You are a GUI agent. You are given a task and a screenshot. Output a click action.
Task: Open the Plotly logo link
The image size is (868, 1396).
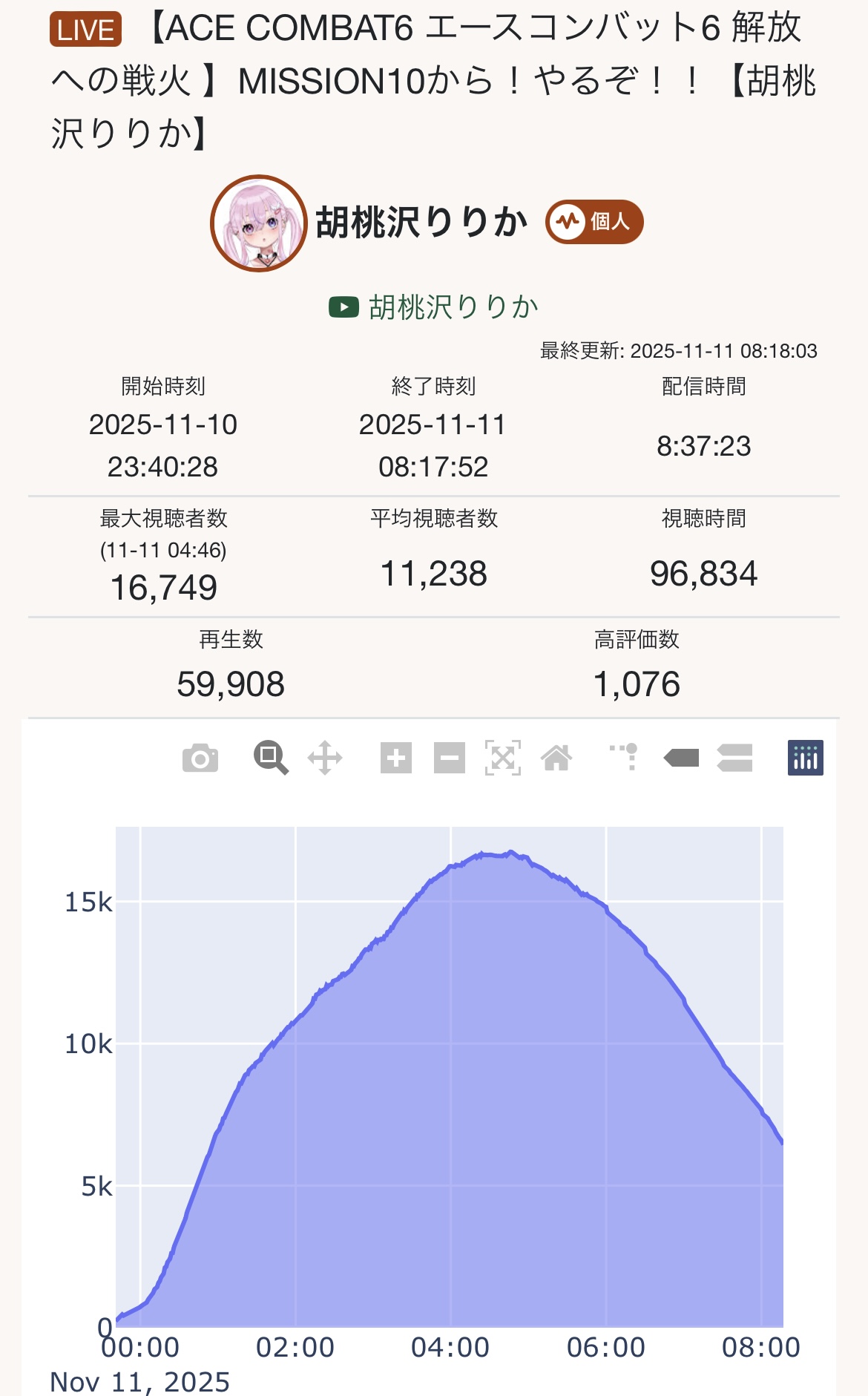[x=806, y=758]
